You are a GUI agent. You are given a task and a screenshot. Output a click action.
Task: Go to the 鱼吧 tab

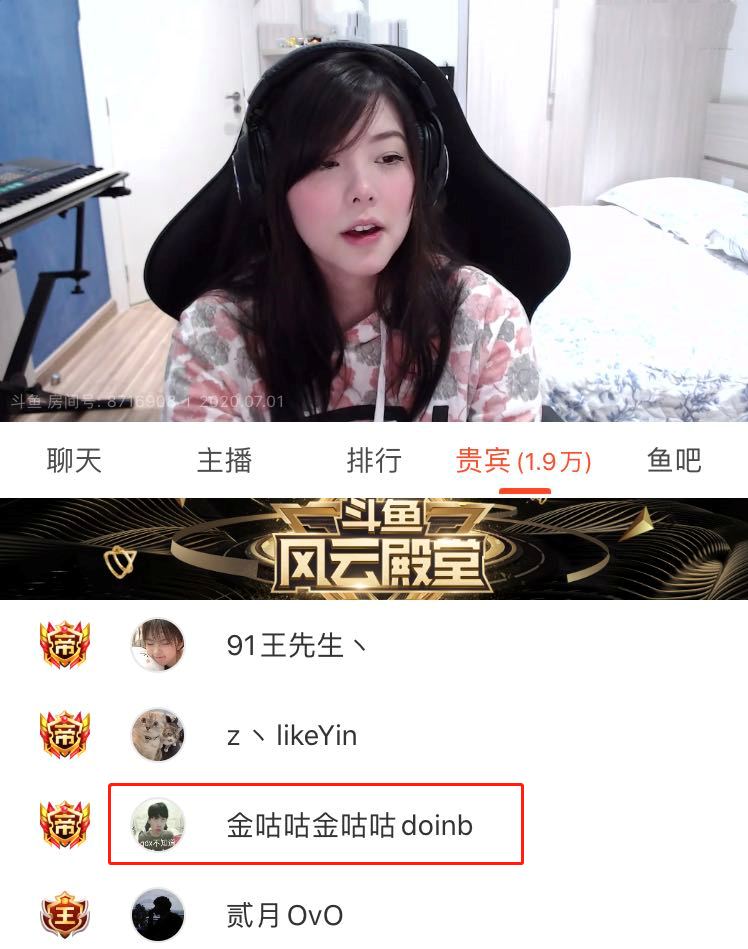click(674, 461)
